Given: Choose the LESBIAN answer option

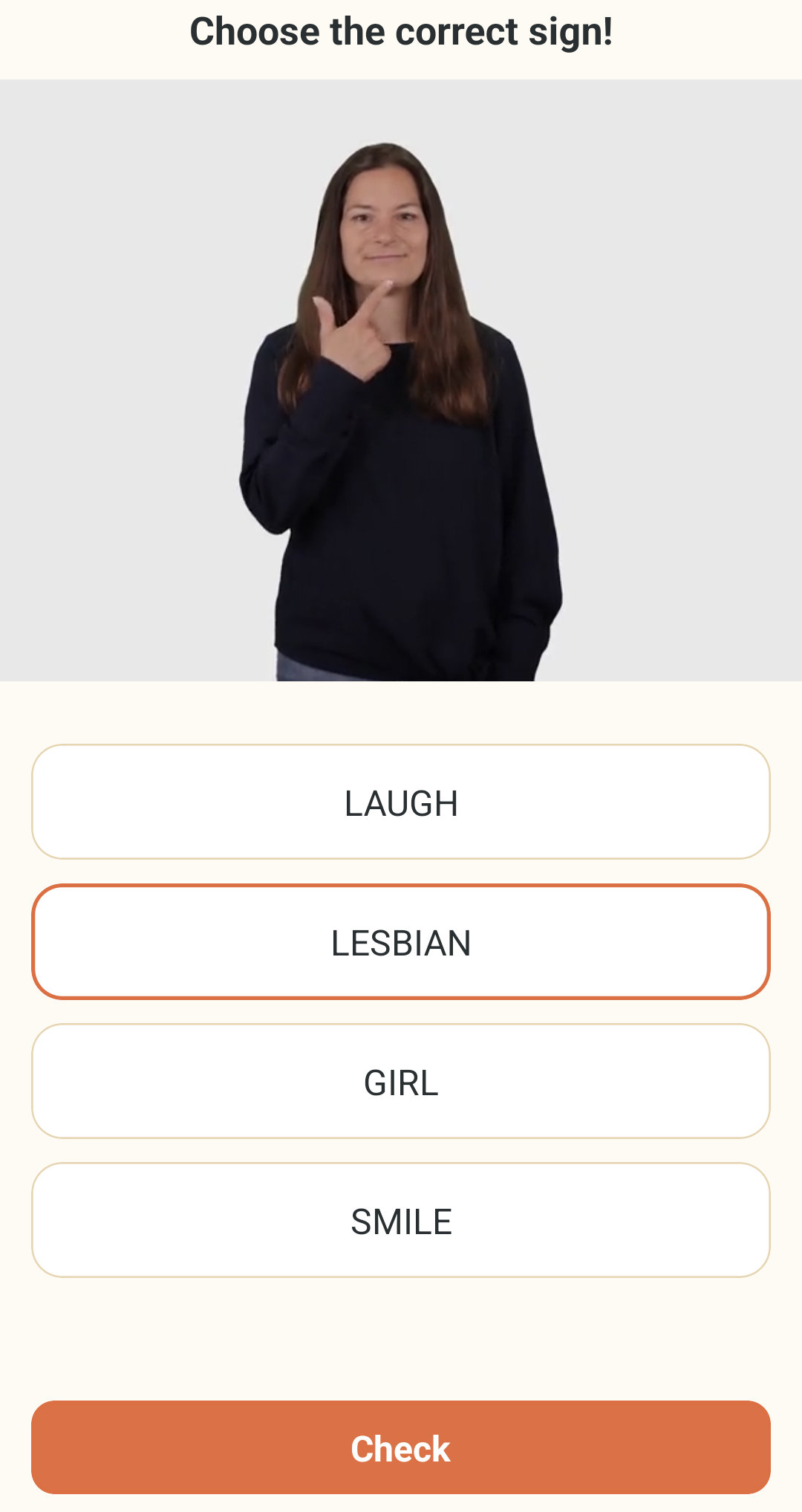Looking at the screenshot, I should tap(401, 942).
